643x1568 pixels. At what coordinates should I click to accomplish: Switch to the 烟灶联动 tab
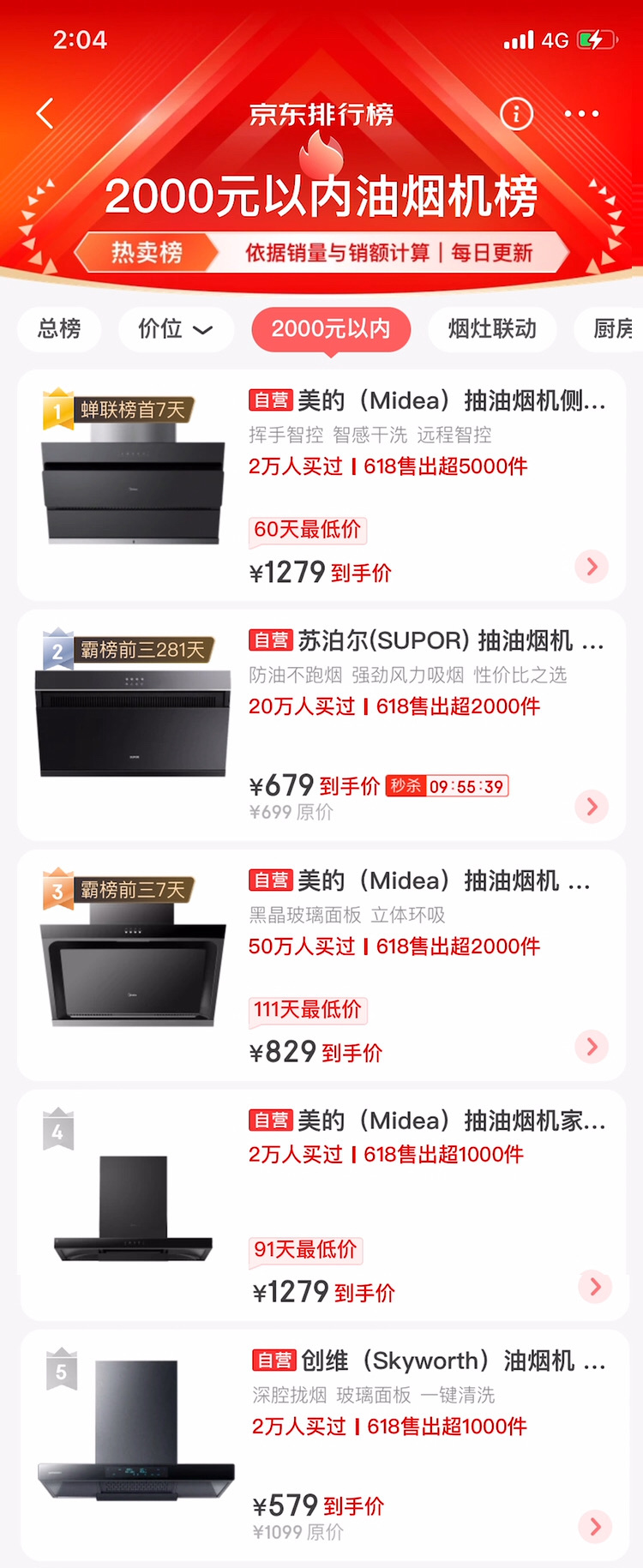pyautogui.click(x=492, y=329)
